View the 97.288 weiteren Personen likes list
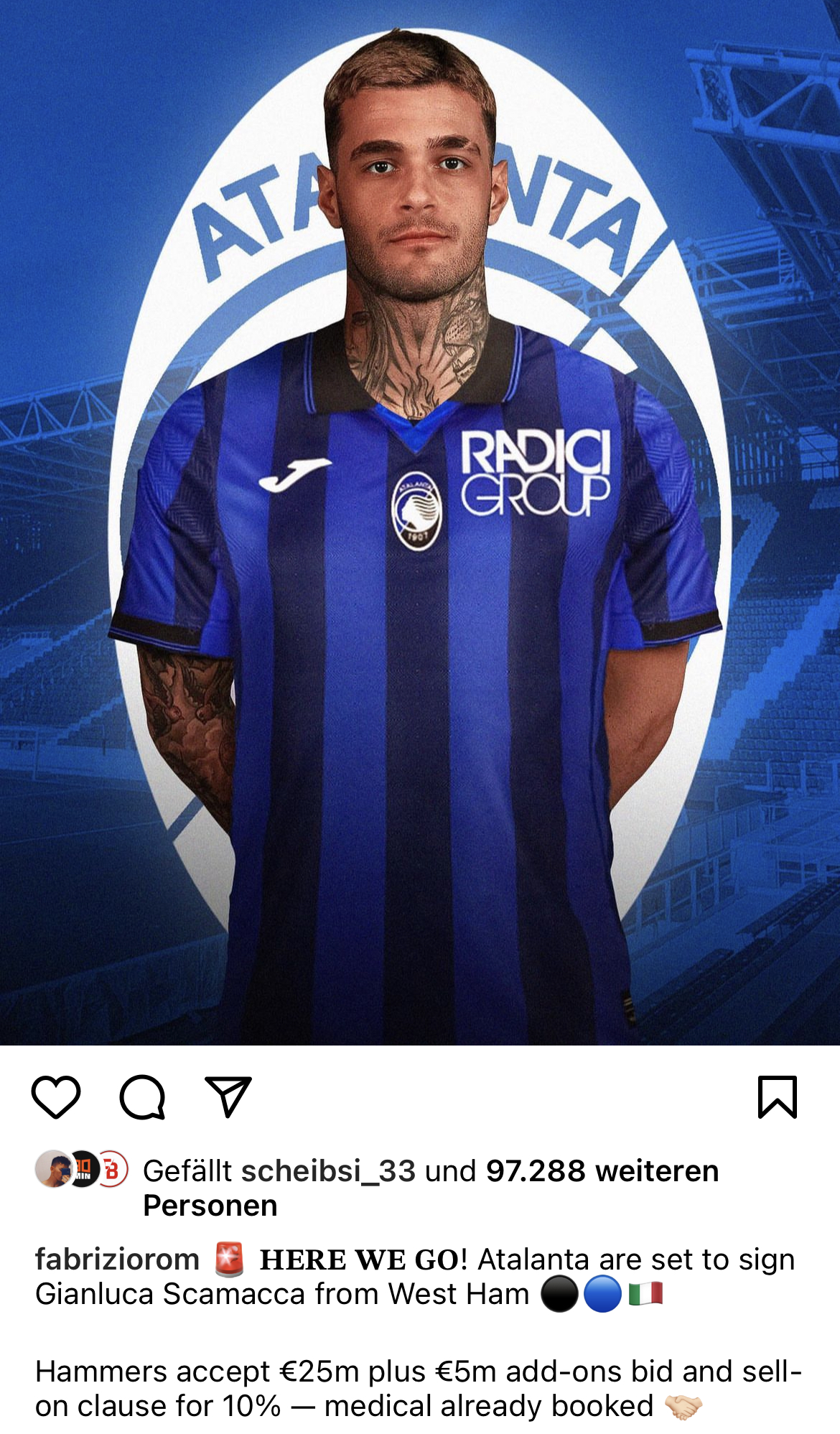The width and height of the screenshot is (840, 1434). [x=431, y=1188]
